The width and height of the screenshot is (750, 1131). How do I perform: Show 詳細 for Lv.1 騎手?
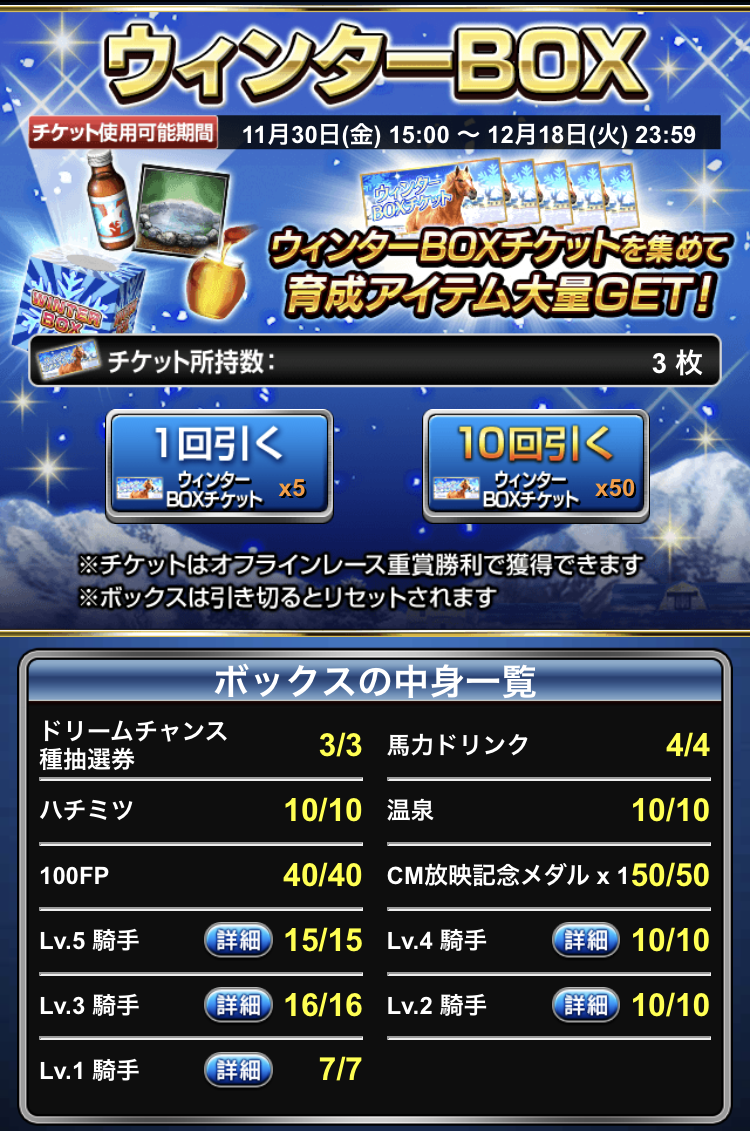tap(238, 1071)
